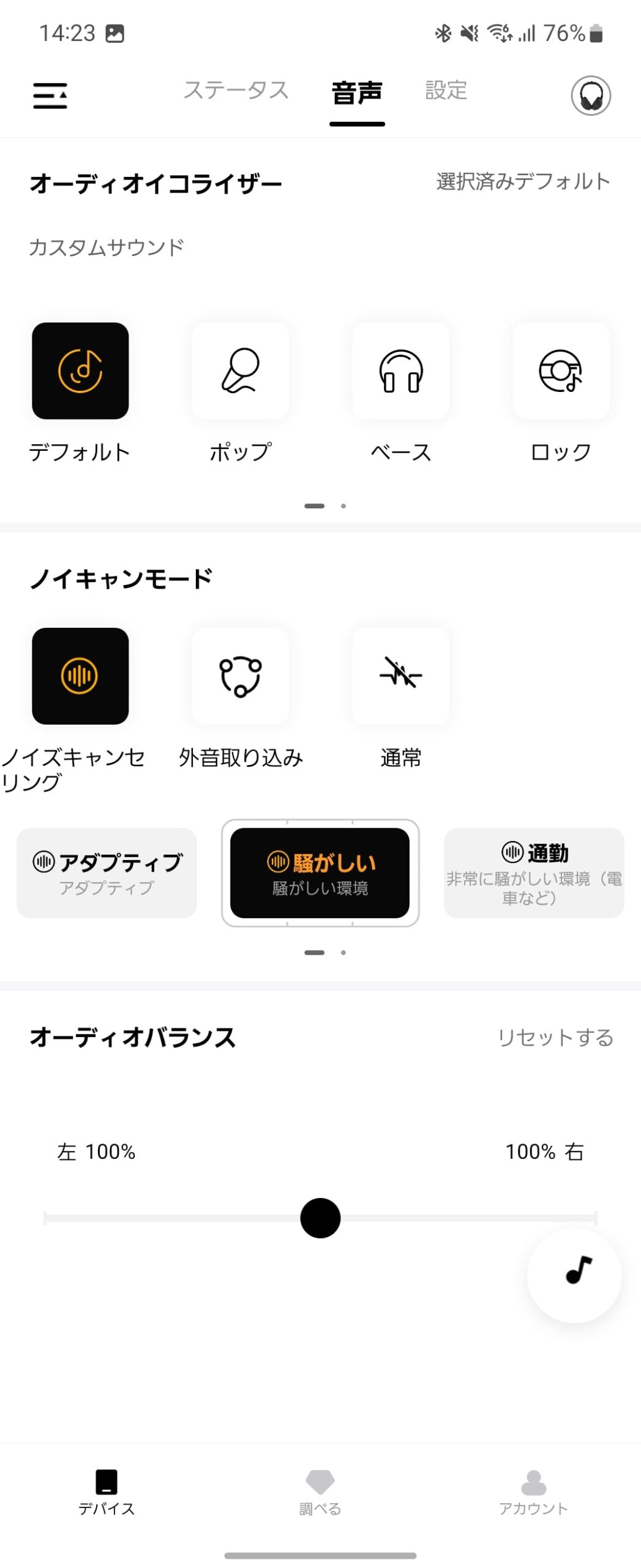The width and height of the screenshot is (641, 1568).
Task: Go to the 調べる tab
Action: point(320,1492)
